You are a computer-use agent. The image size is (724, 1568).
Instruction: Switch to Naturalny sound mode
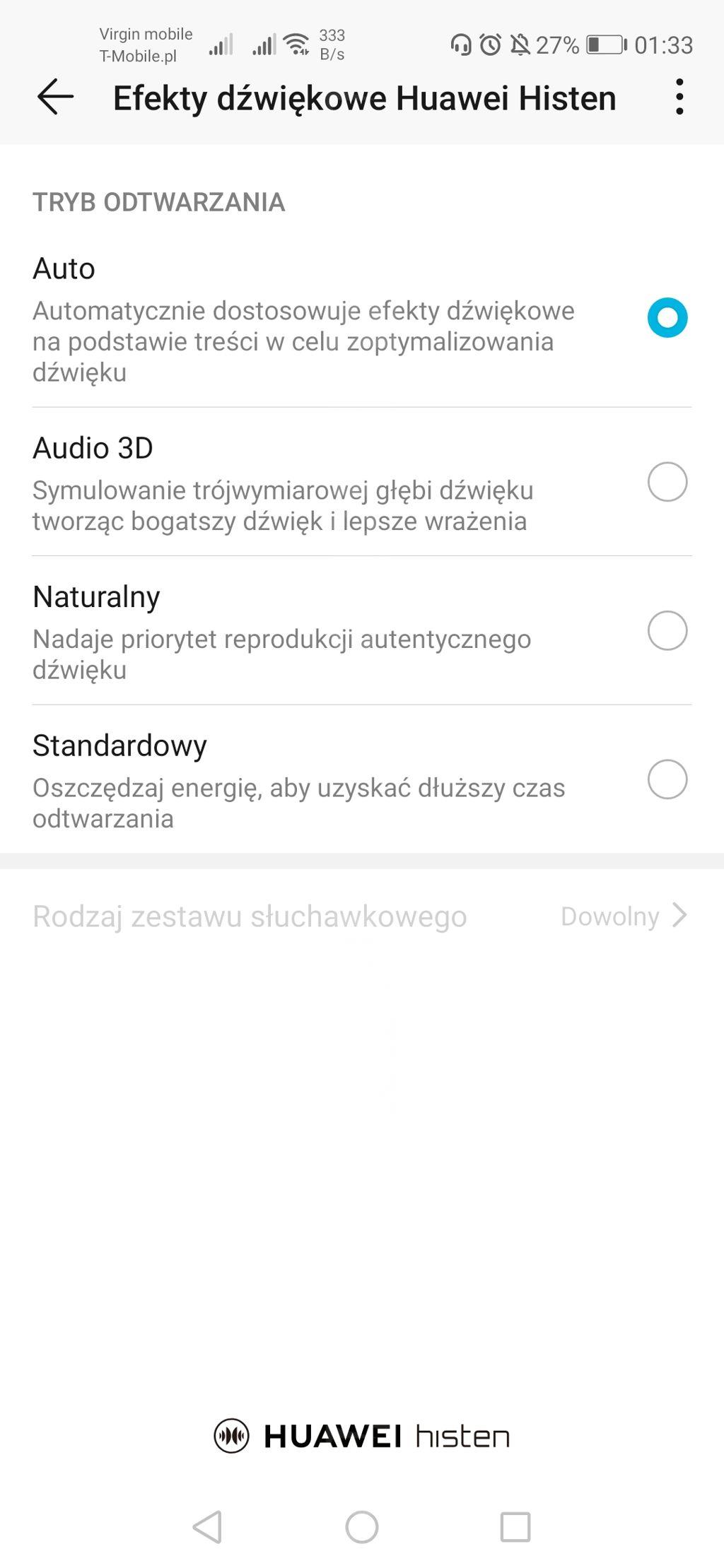click(362, 630)
